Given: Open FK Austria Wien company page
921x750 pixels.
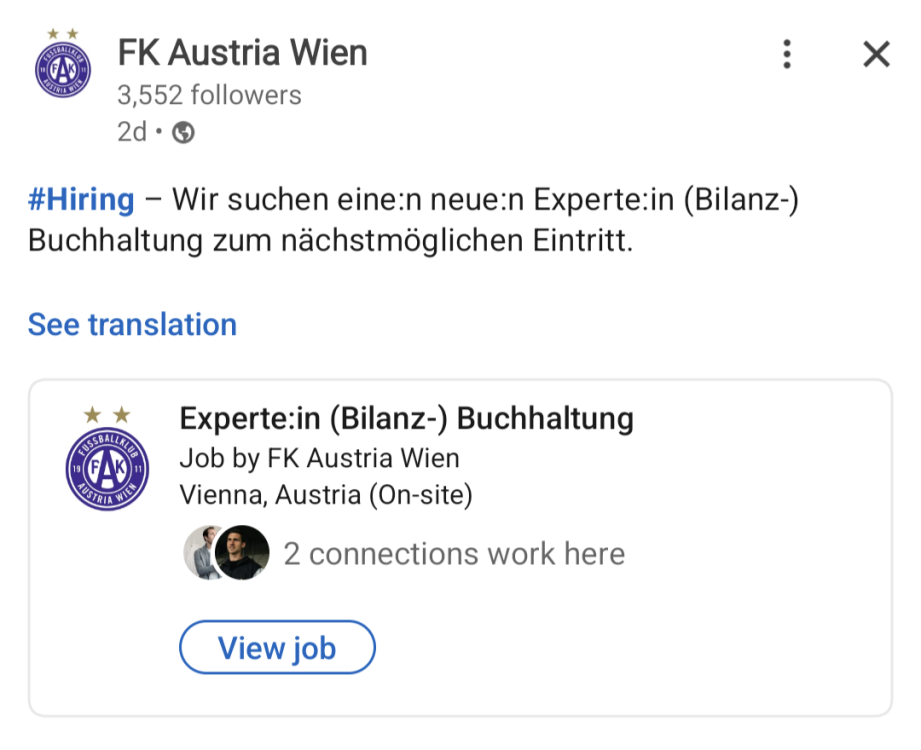Looking at the screenshot, I should [x=242, y=52].
